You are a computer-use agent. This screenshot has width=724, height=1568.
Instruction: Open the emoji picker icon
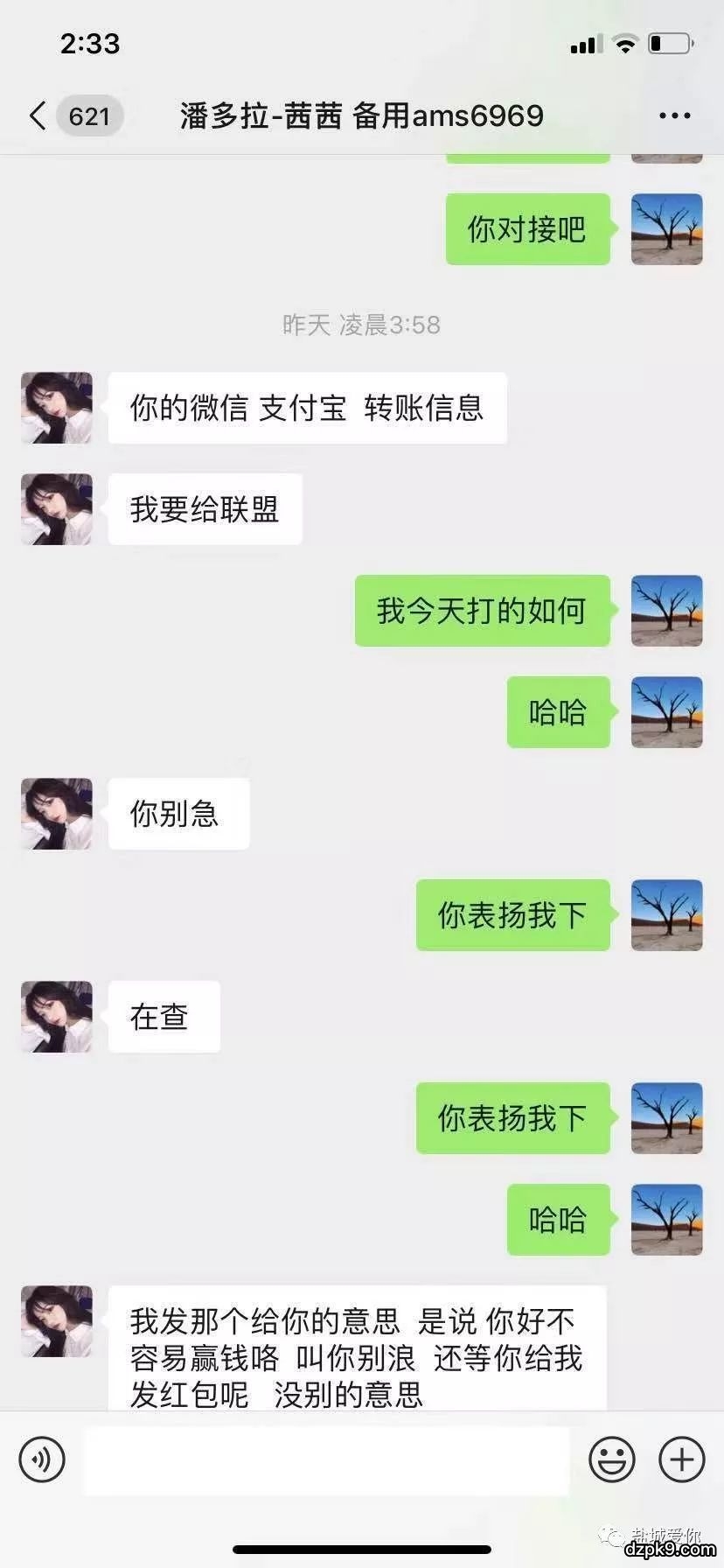pyautogui.click(x=613, y=1459)
